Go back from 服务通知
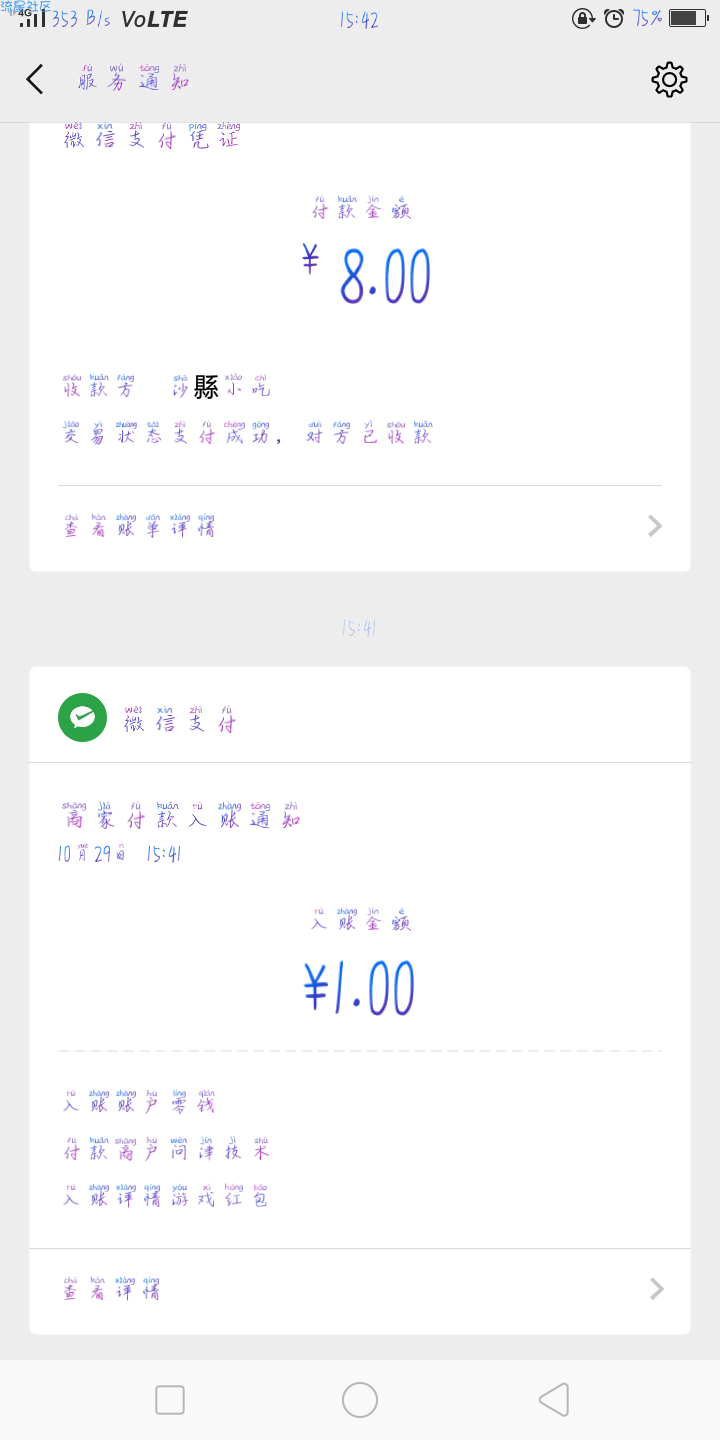The width and height of the screenshot is (720, 1440). pos(35,79)
